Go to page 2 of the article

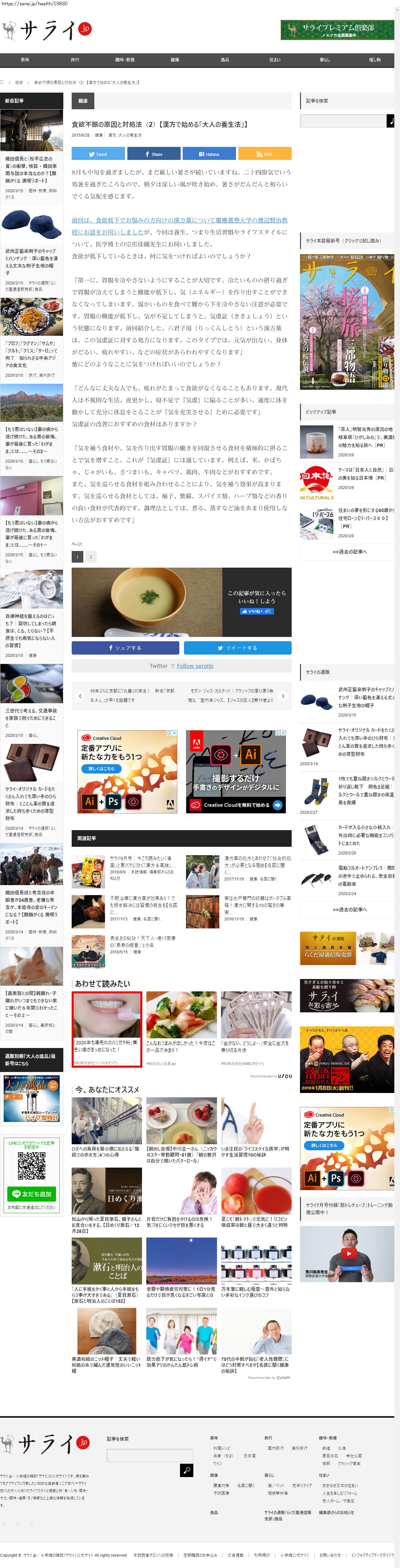91,556
